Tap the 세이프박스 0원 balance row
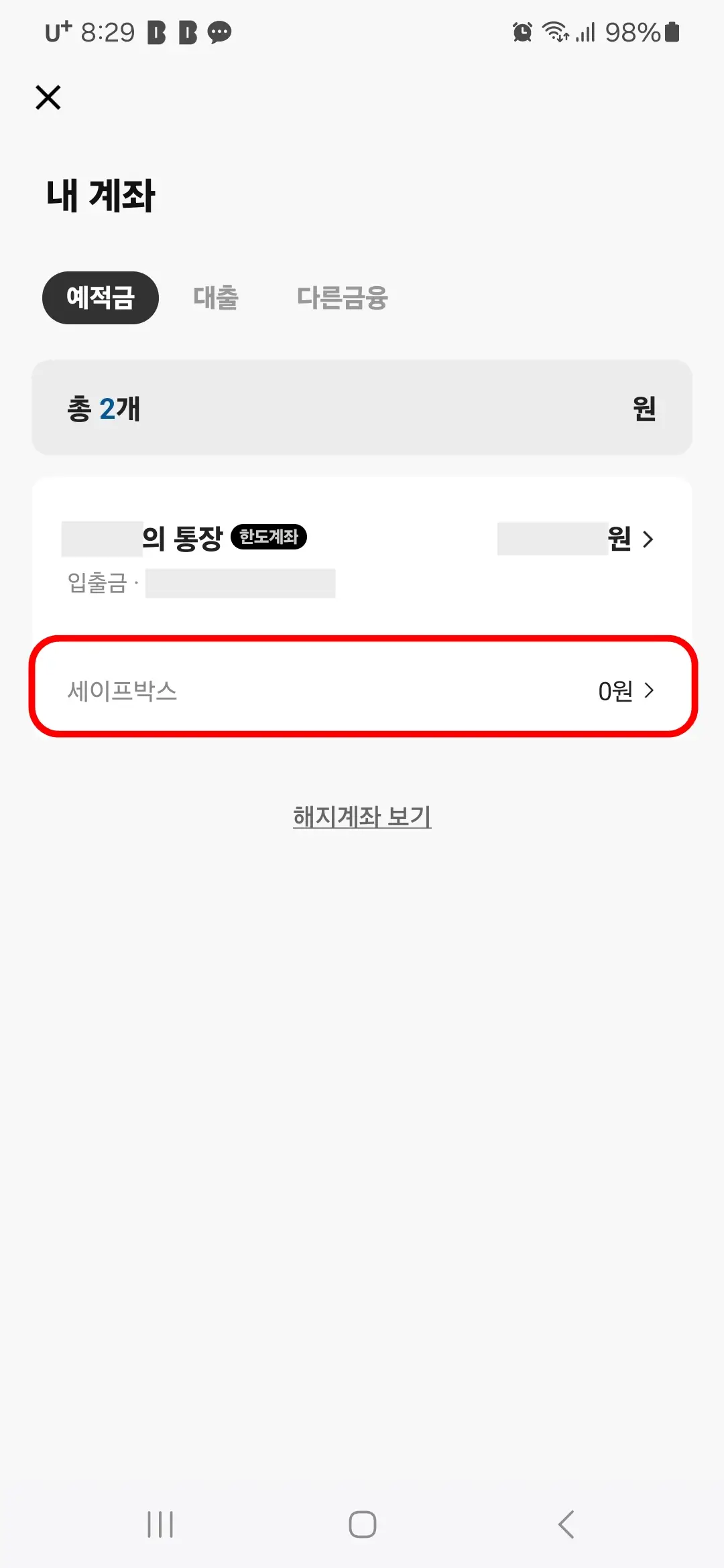The image size is (724, 1568). coord(362,692)
